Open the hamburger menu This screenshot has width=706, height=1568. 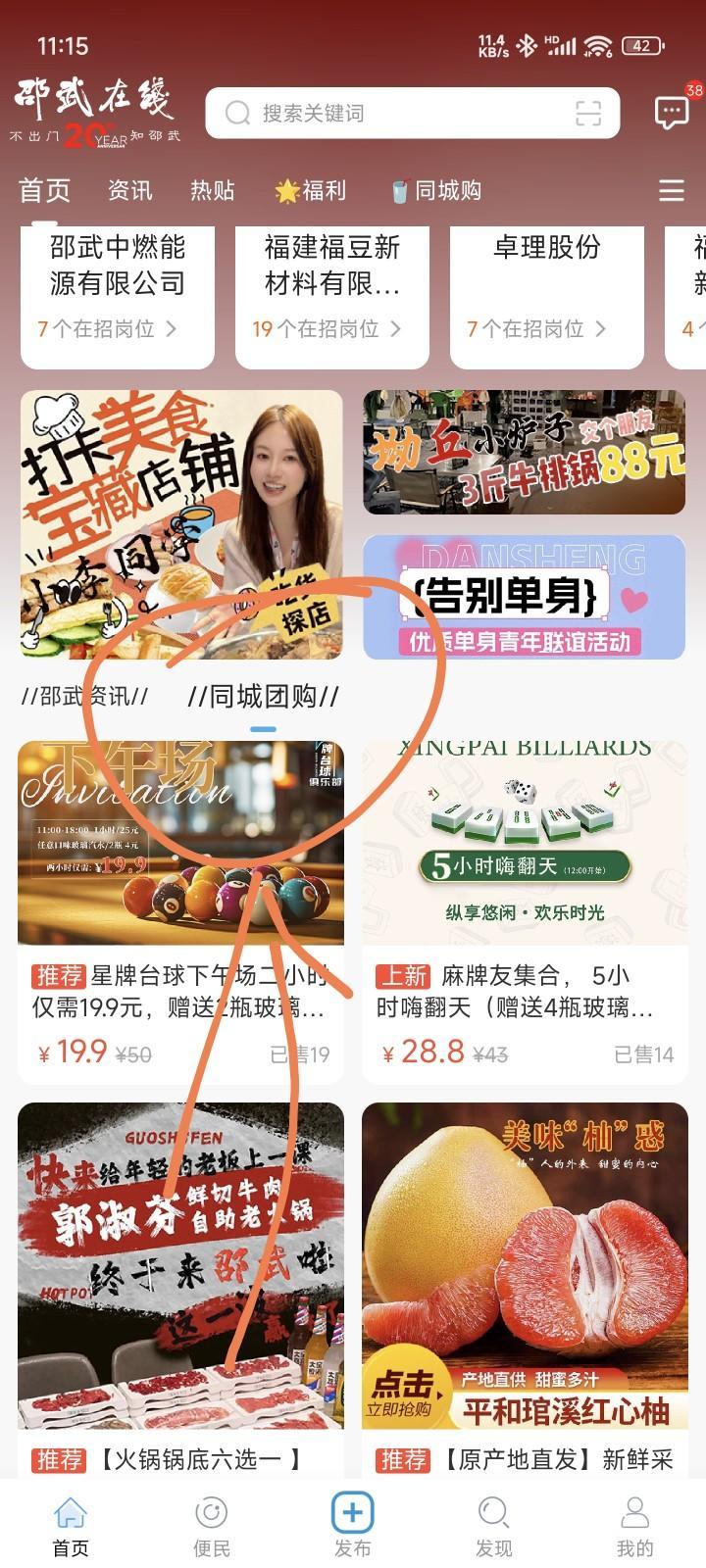[x=672, y=190]
